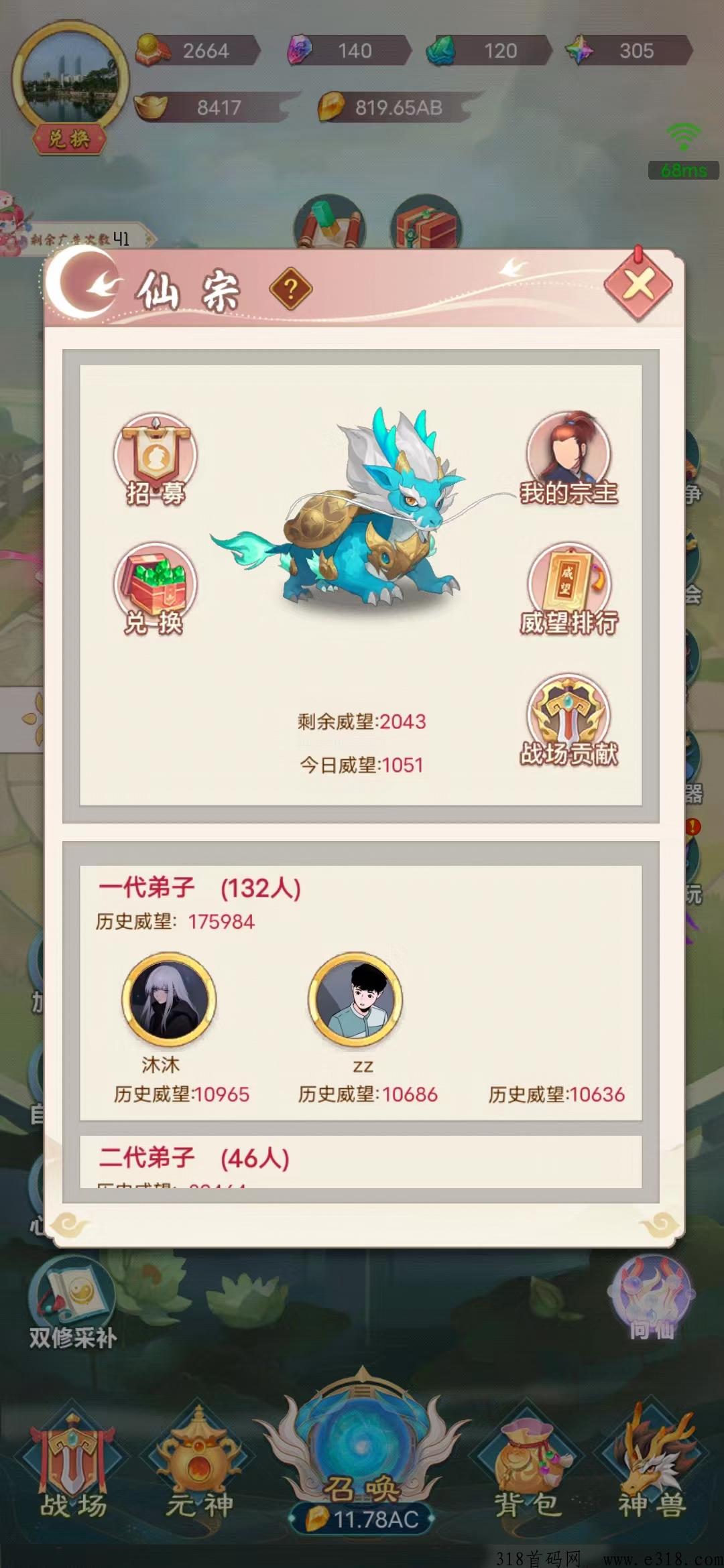Open 招募 recruit option
The width and height of the screenshot is (724, 1568).
pyautogui.click(x=155, y=459)
